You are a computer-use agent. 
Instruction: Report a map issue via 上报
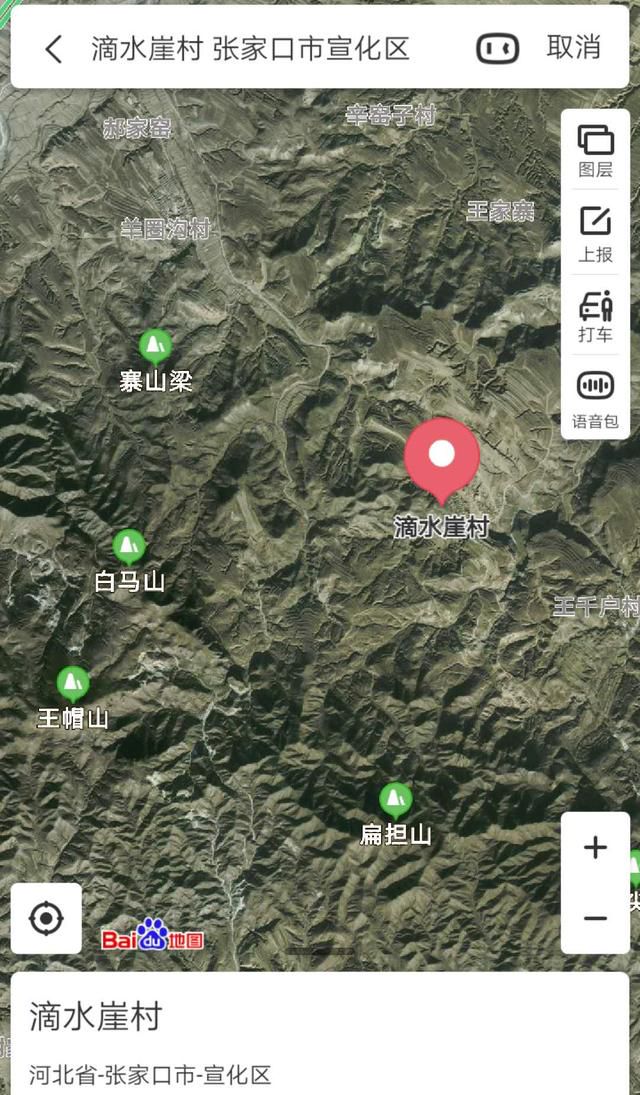(595, 234)
